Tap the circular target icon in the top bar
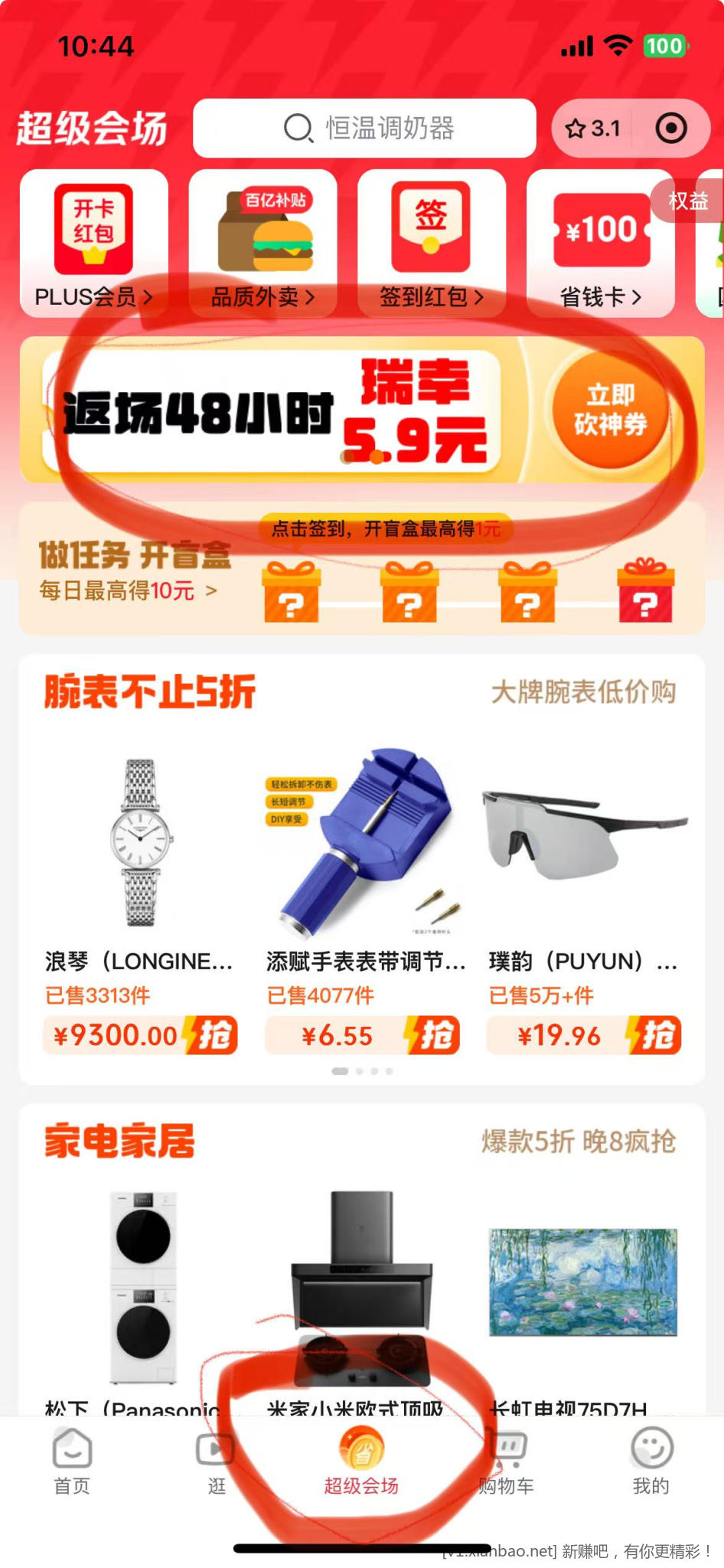 click(x=671, y=129)
